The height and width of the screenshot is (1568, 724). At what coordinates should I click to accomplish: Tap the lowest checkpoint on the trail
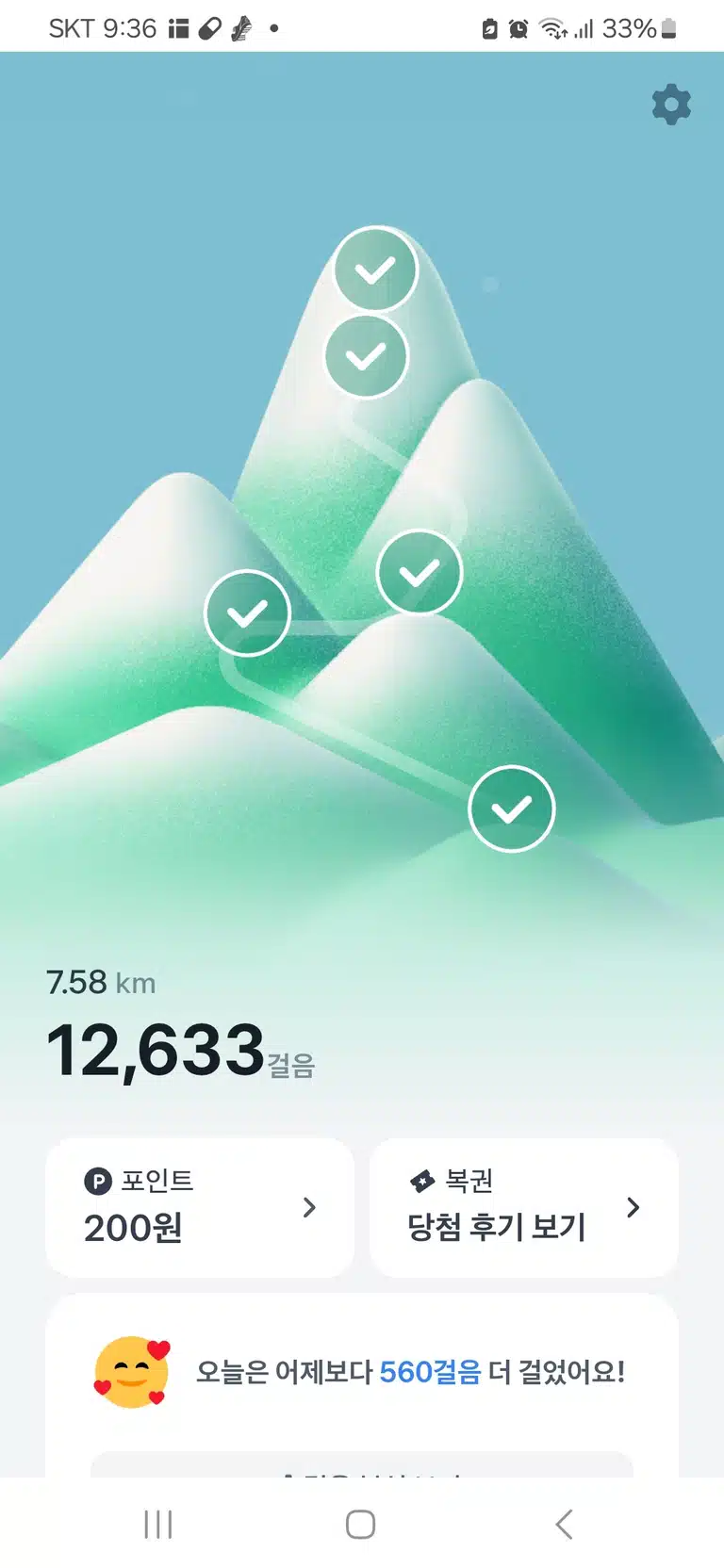(x=512, y=808)
